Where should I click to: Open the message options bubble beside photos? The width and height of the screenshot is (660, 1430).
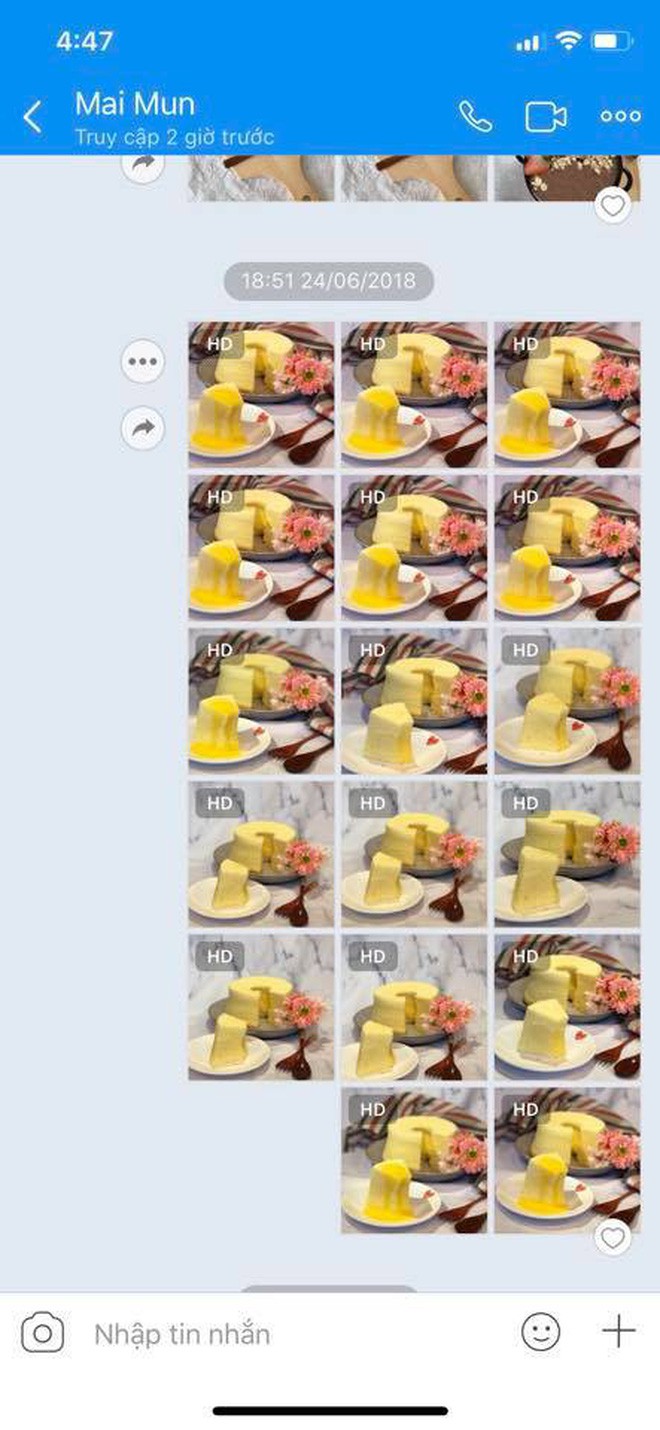pos(143,362)
